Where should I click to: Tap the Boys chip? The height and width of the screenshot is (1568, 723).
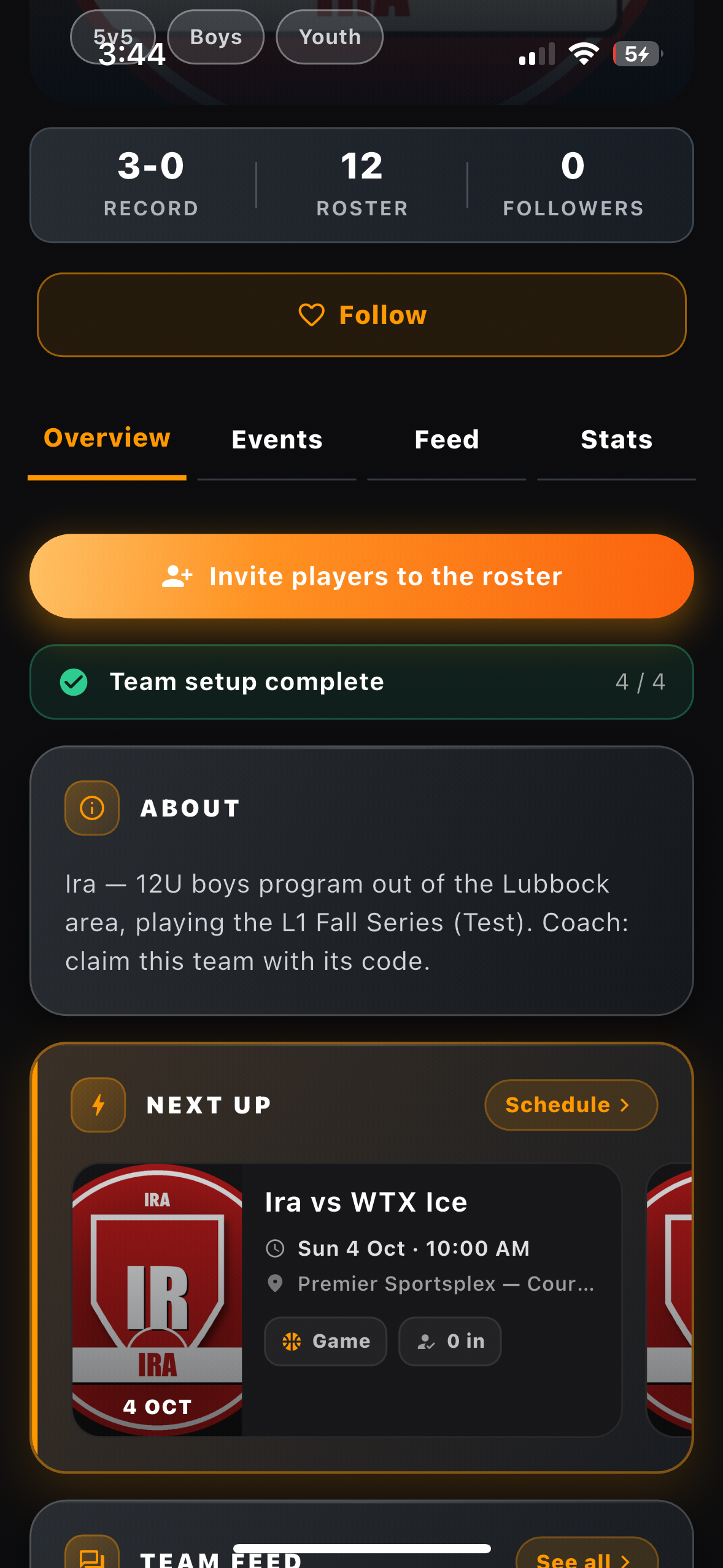(216, 37)
